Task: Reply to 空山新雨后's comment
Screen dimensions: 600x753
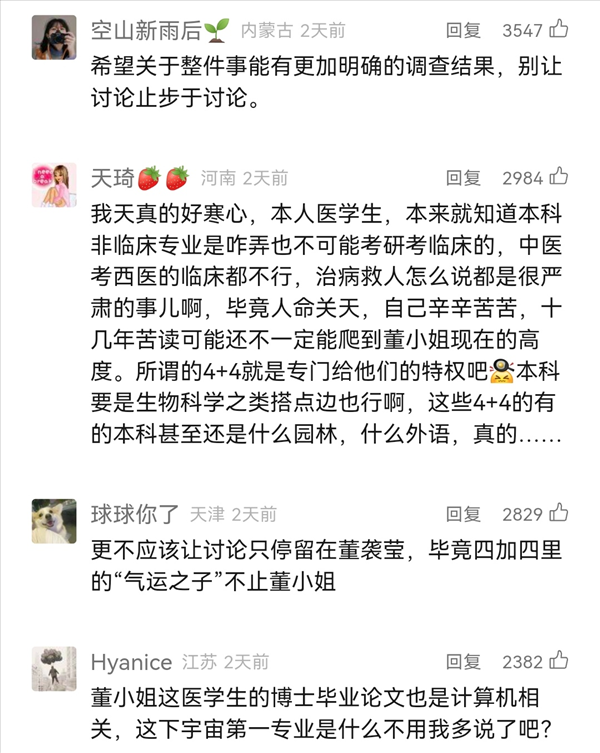Action: 463,30
